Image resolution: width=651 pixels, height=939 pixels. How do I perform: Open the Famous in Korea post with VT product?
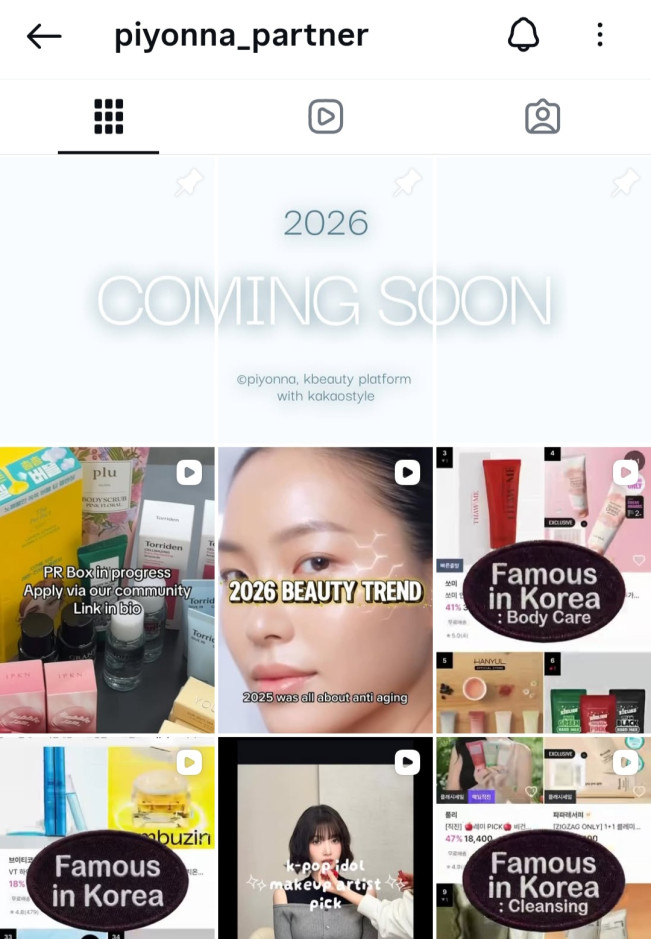click(x=107, y=838)
